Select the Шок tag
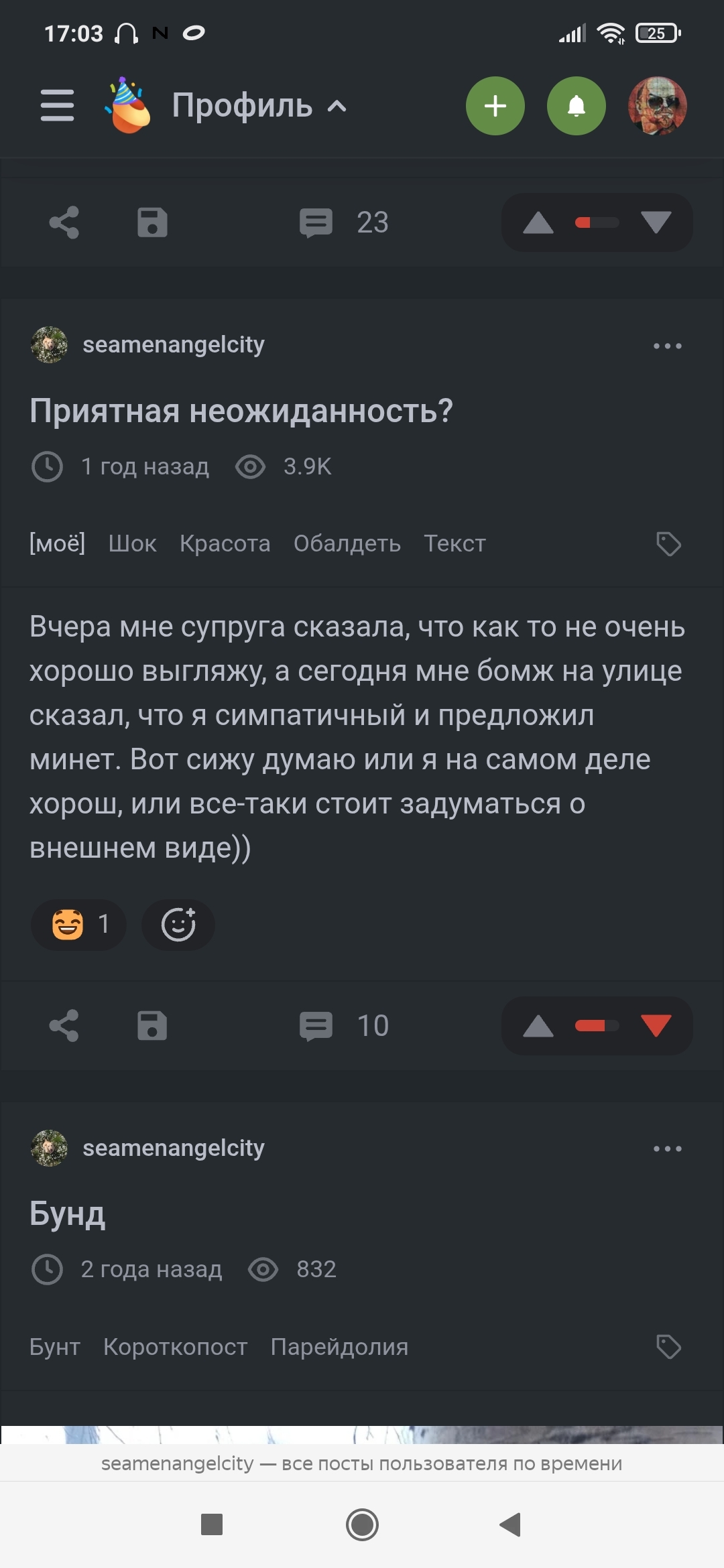The height and width of the screenshot is (1568, 724). [132, 543]
